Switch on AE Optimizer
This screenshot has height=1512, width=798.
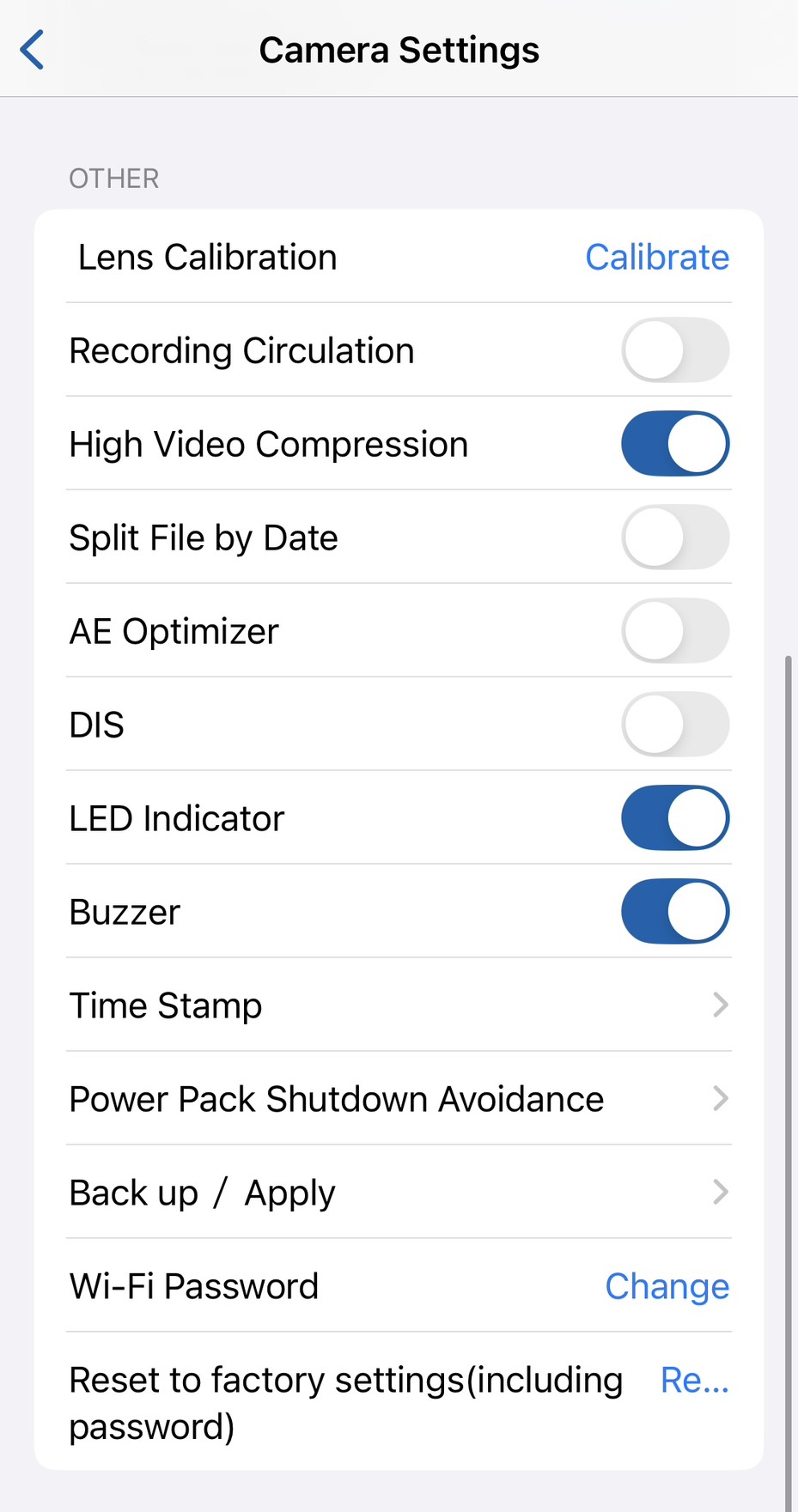tap(675, 631)
